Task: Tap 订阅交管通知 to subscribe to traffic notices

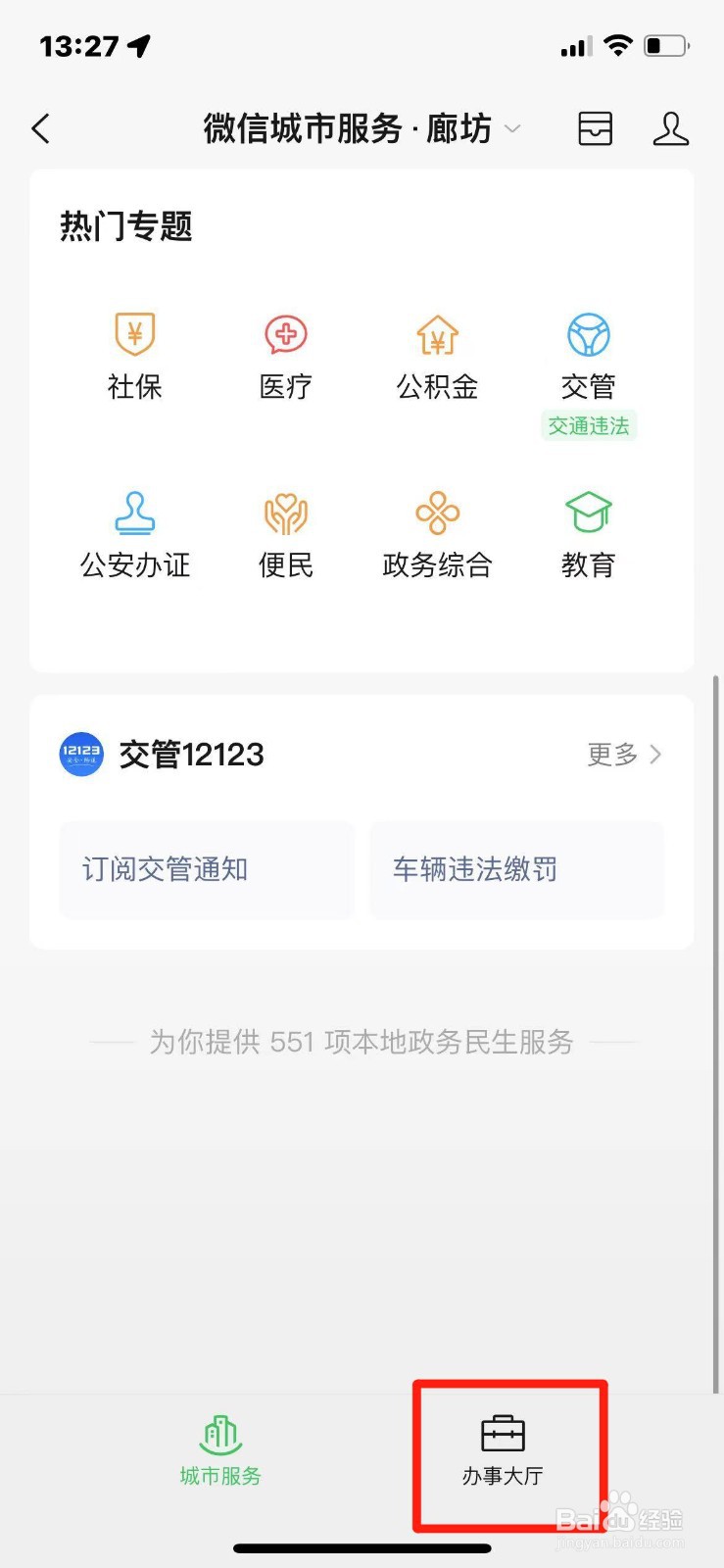Action: [206, 870]
